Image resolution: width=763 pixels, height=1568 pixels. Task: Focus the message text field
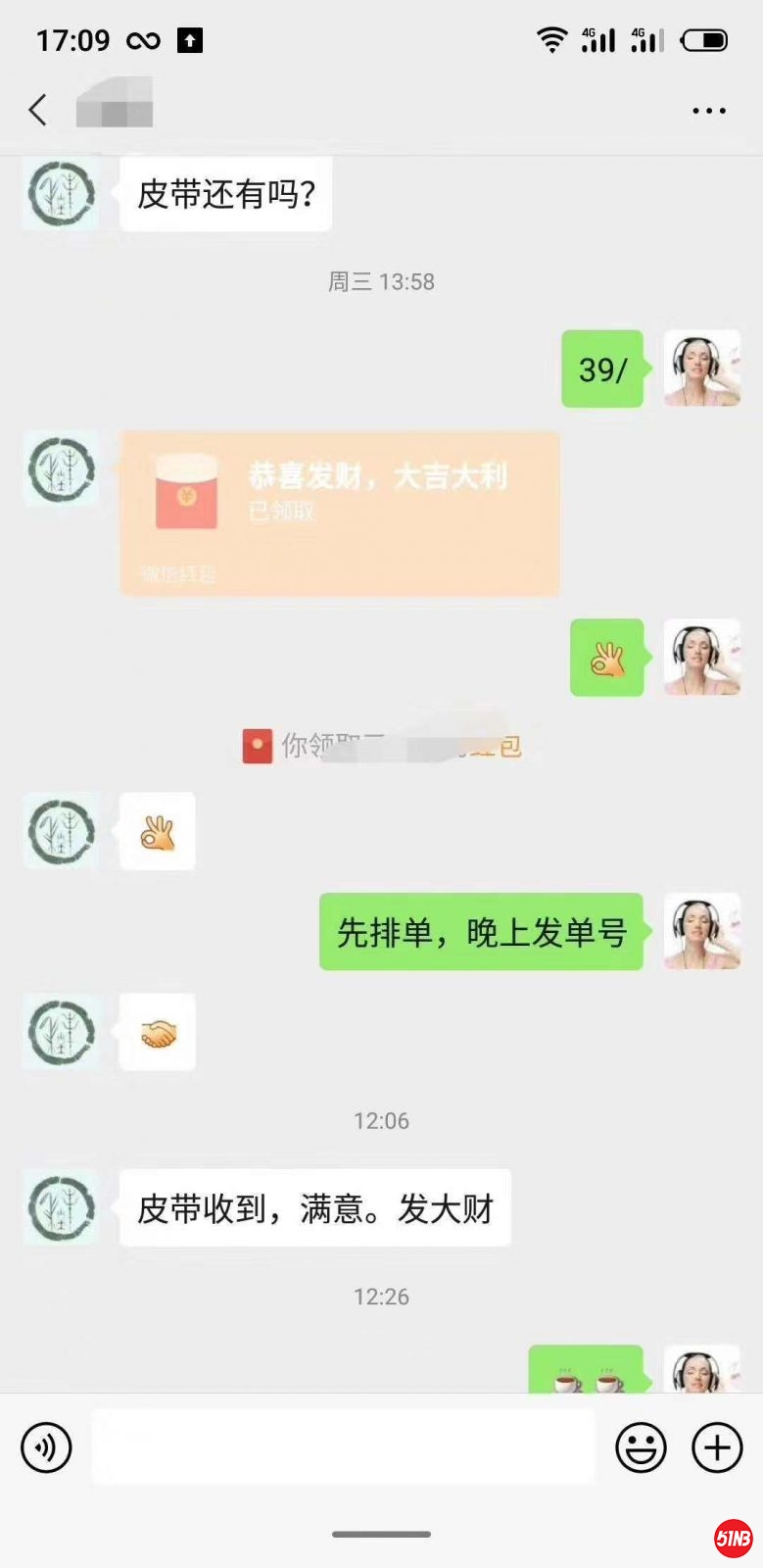[x=343, y=1446]
